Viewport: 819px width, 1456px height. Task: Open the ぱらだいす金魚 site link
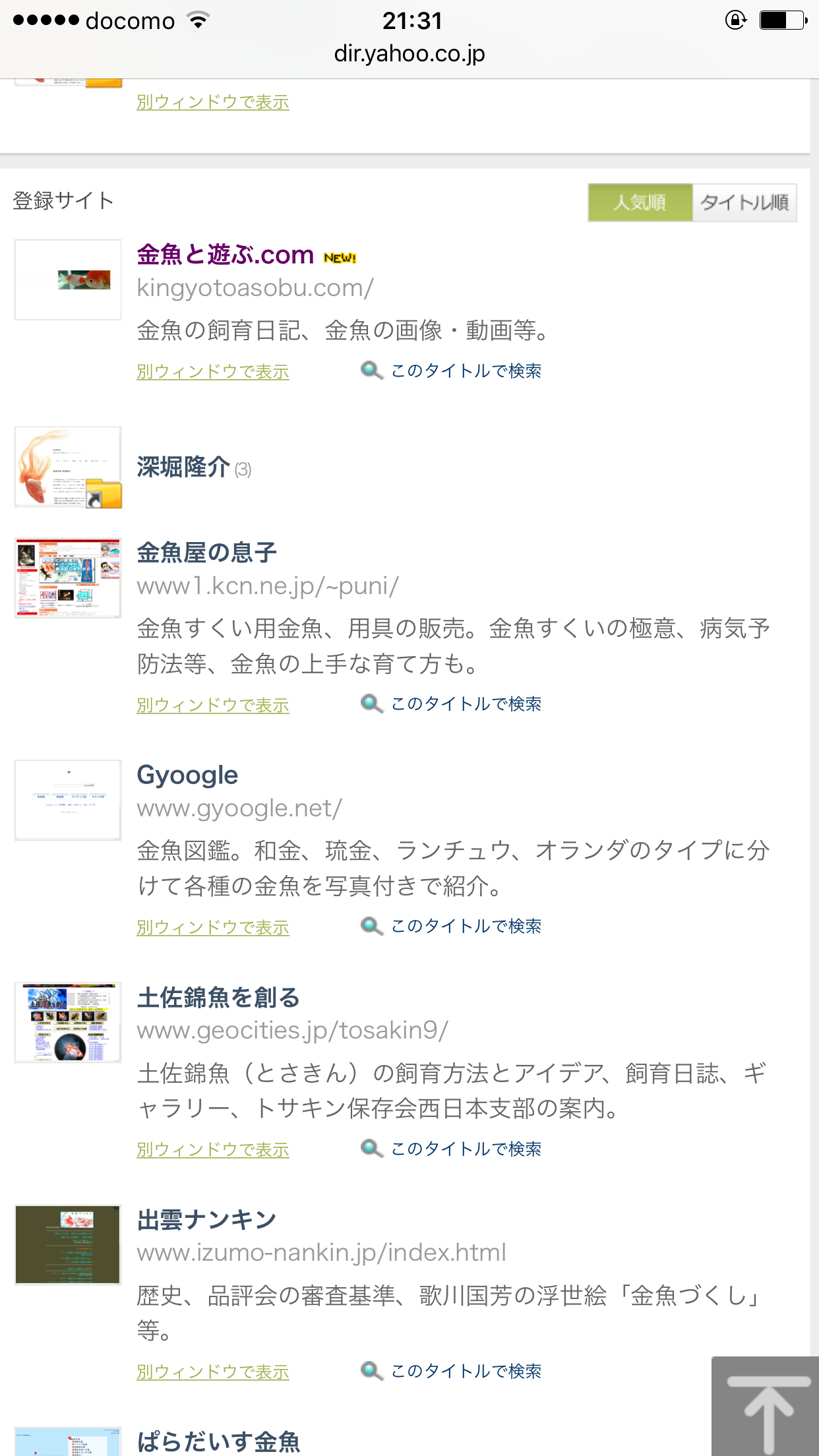tap(218, 1442)
